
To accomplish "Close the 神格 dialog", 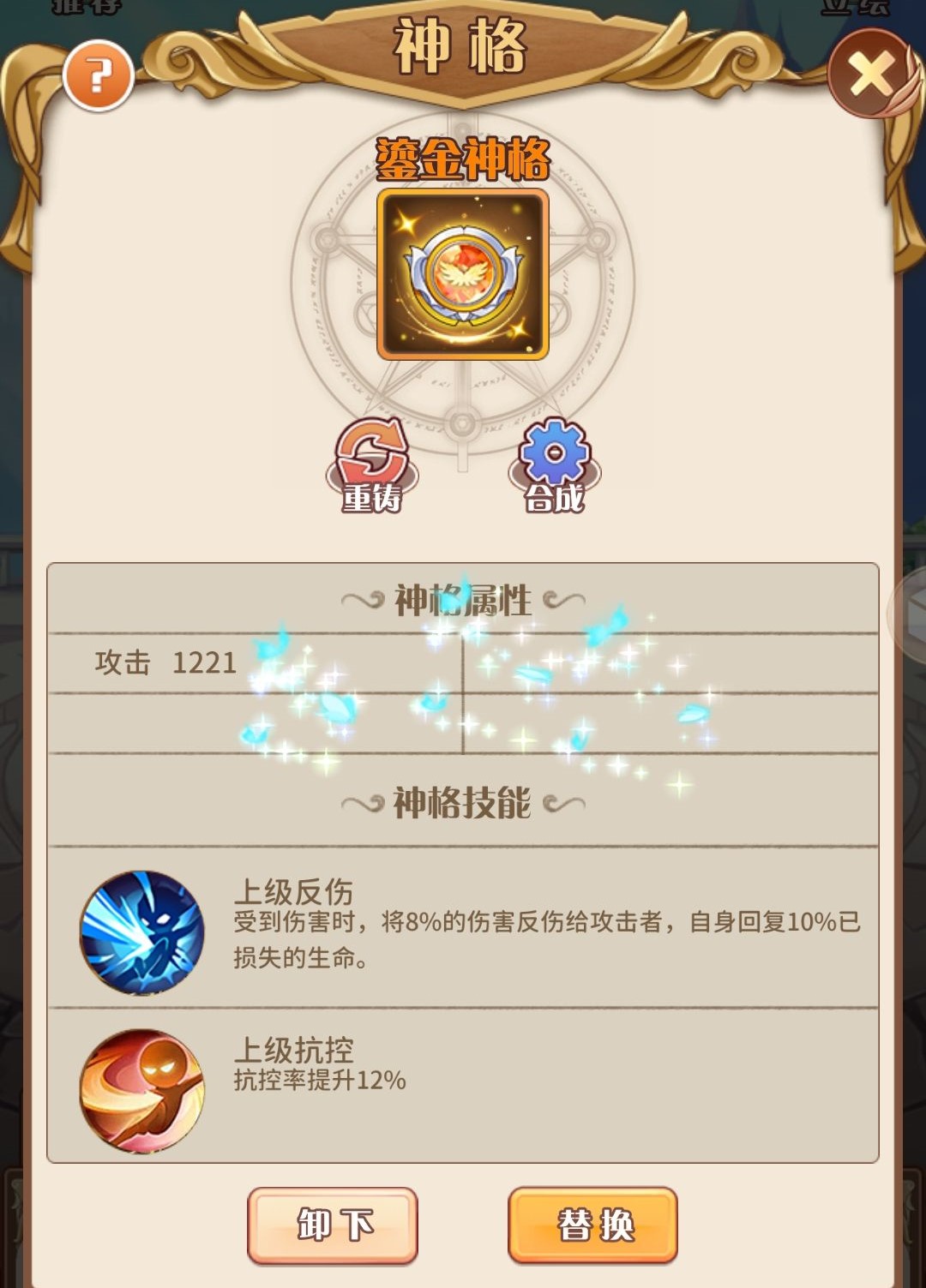I will click(871, 74).
